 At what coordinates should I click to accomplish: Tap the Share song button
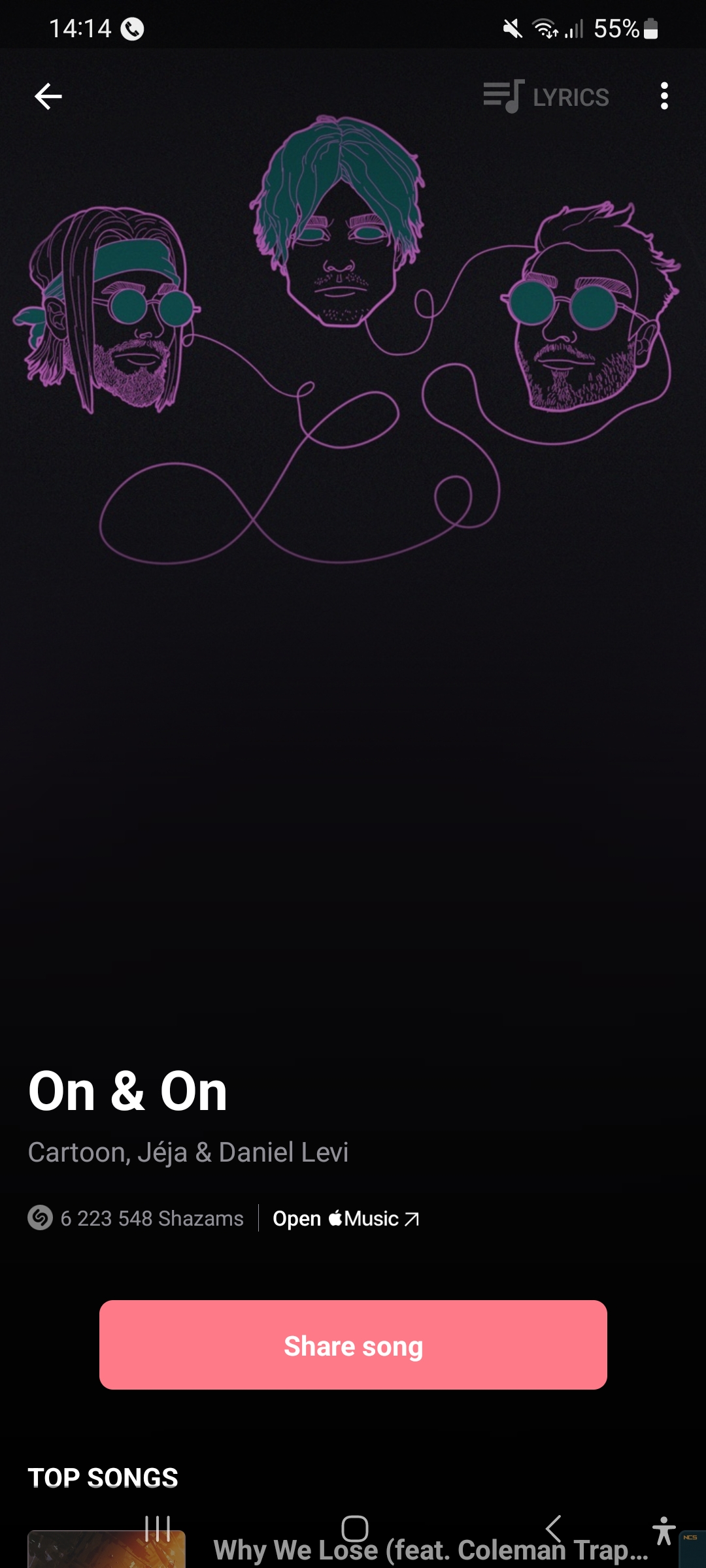(x=353, y=1345)
